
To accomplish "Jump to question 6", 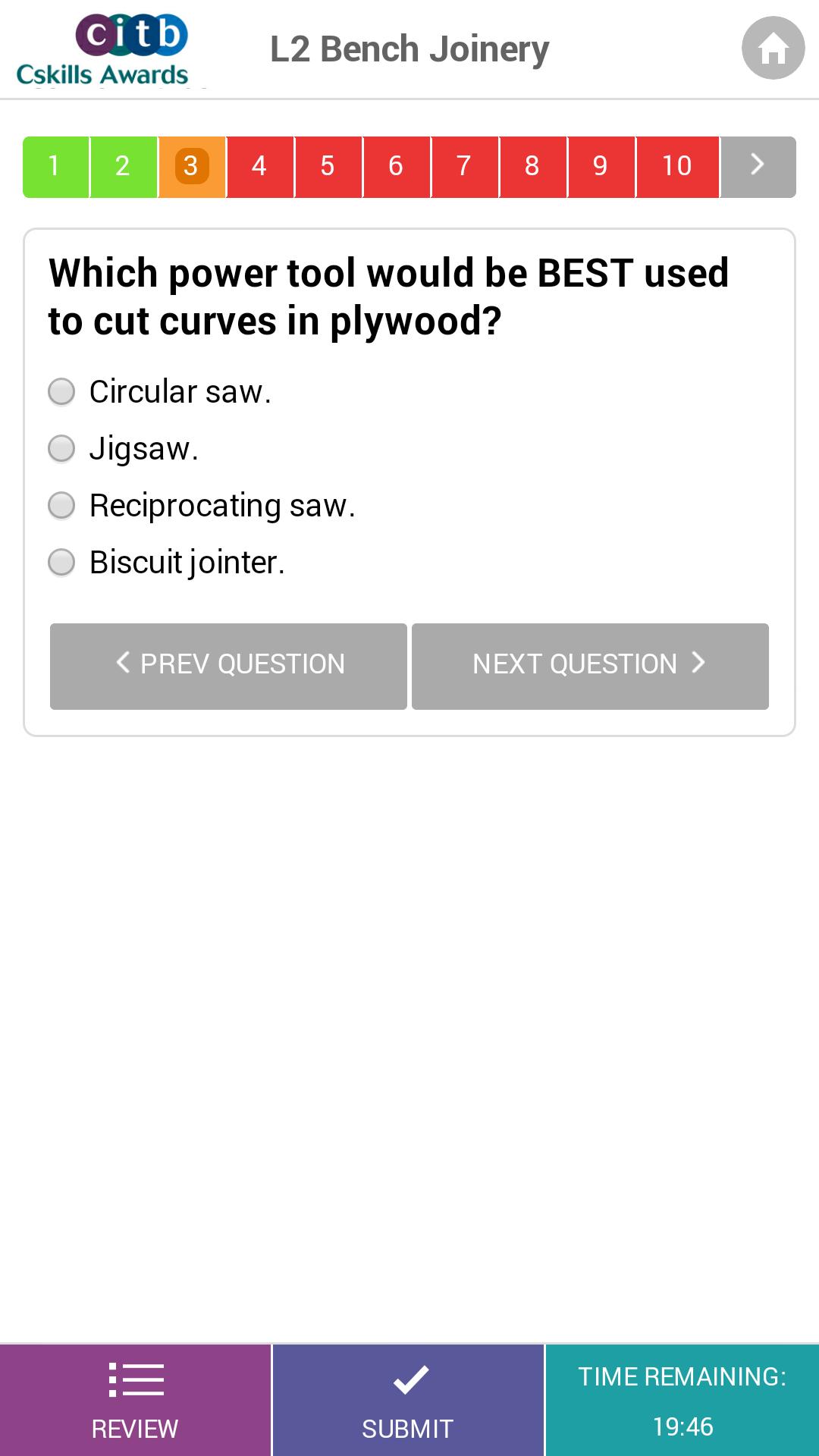I will click(396, 167).
